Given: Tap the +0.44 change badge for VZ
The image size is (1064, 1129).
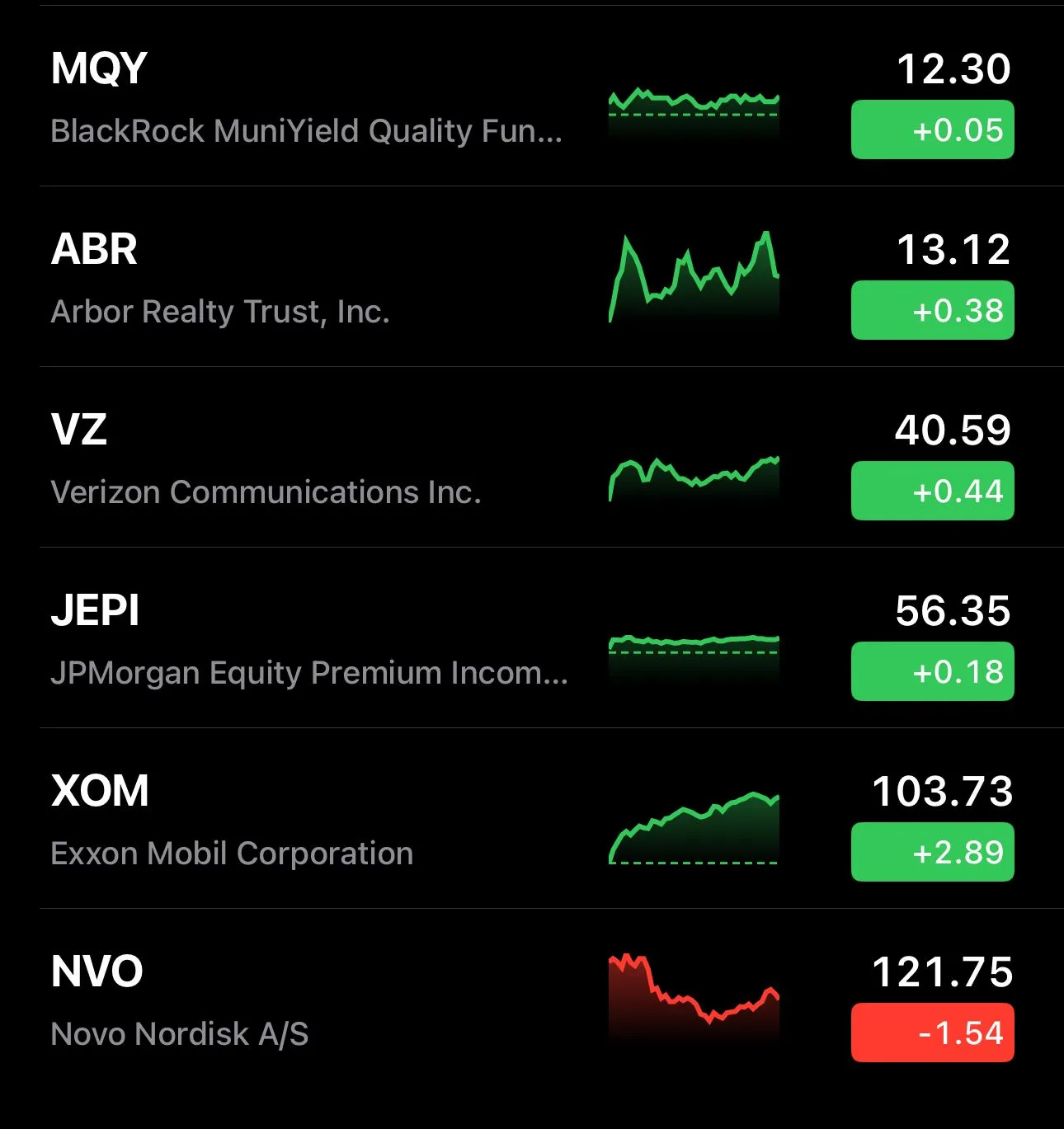Looking at the screenshot, I should coord(932,491).
